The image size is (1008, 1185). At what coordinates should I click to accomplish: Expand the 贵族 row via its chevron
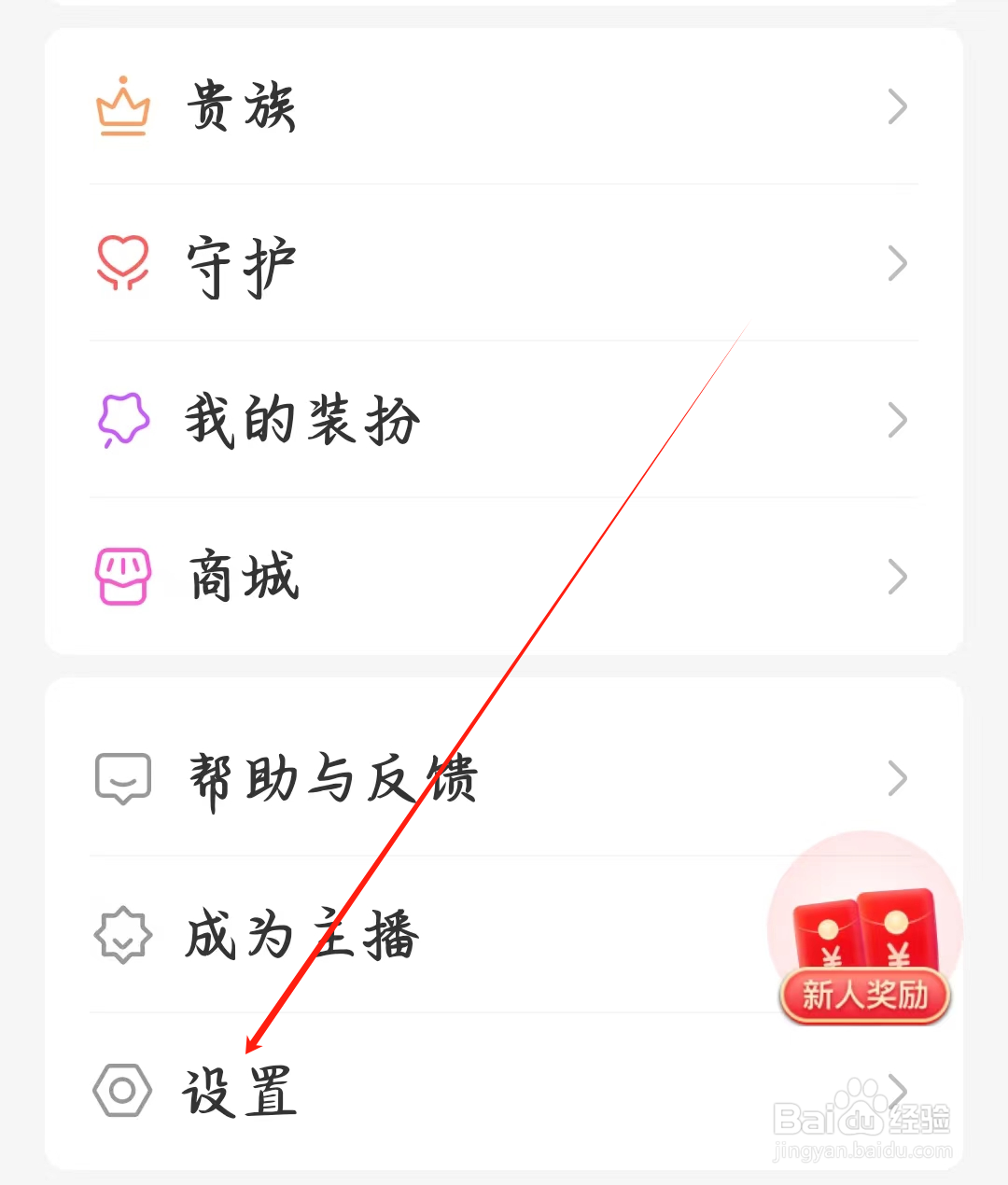click(x=897, y=106)
